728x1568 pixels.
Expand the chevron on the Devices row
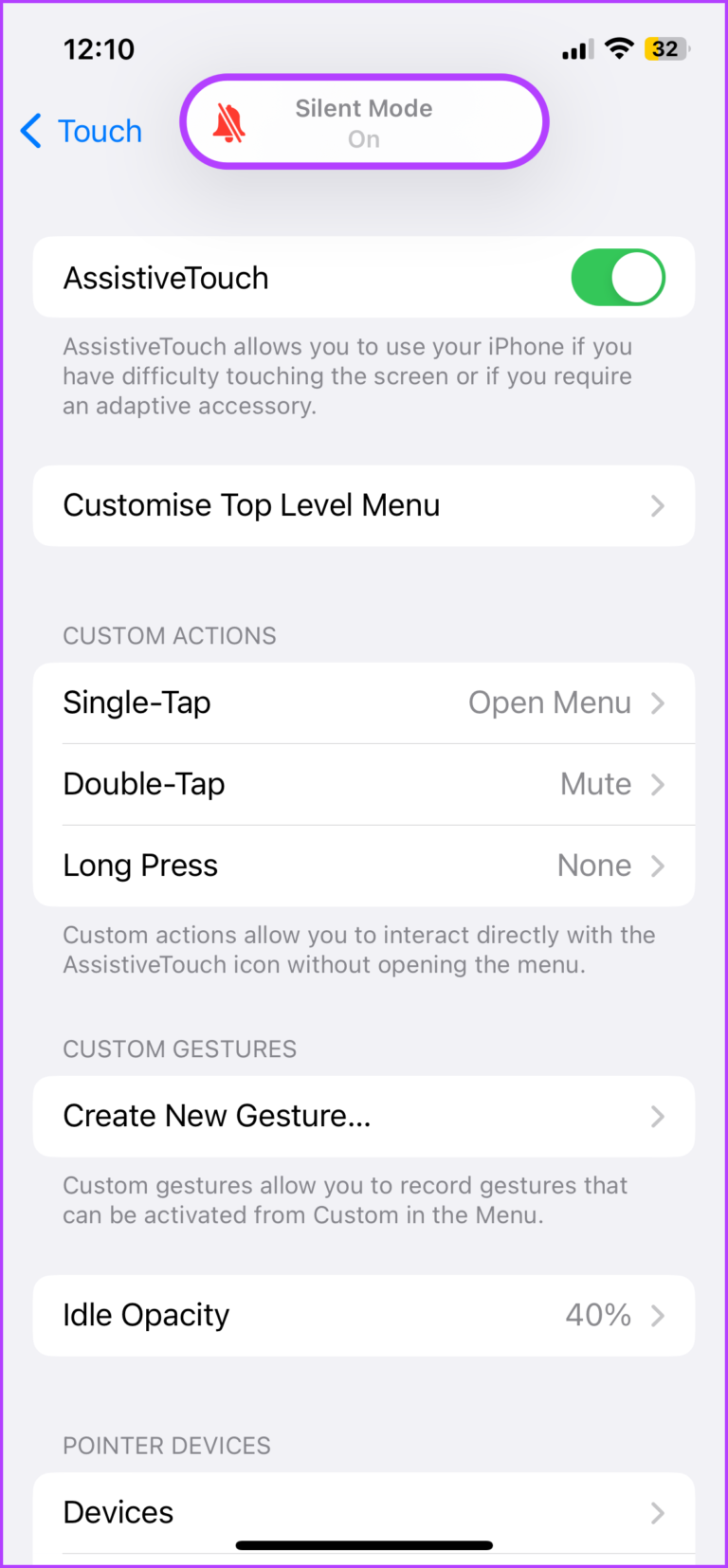point(658,1512)
